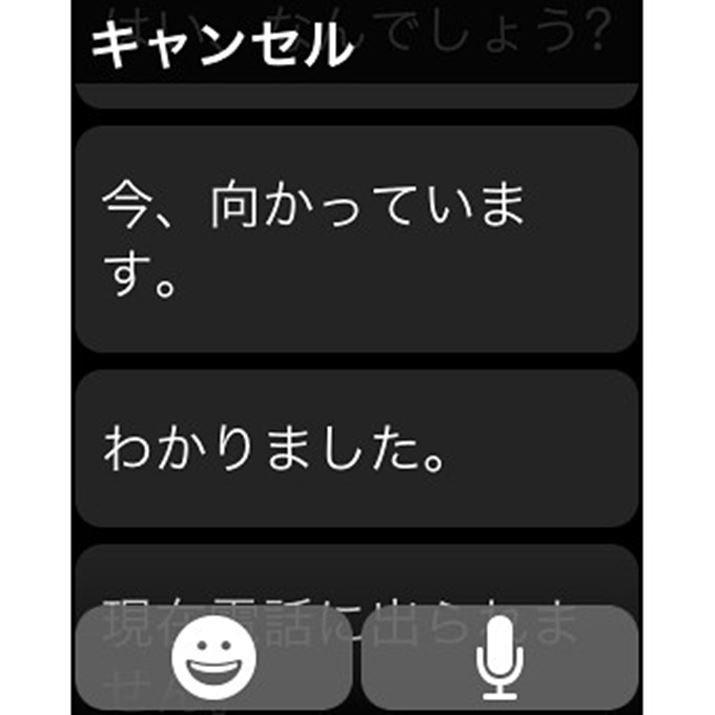Image resolution: width=715 pixels, height=715 pixels.
Task: Open the emoji picker
Action: (214, 656)
